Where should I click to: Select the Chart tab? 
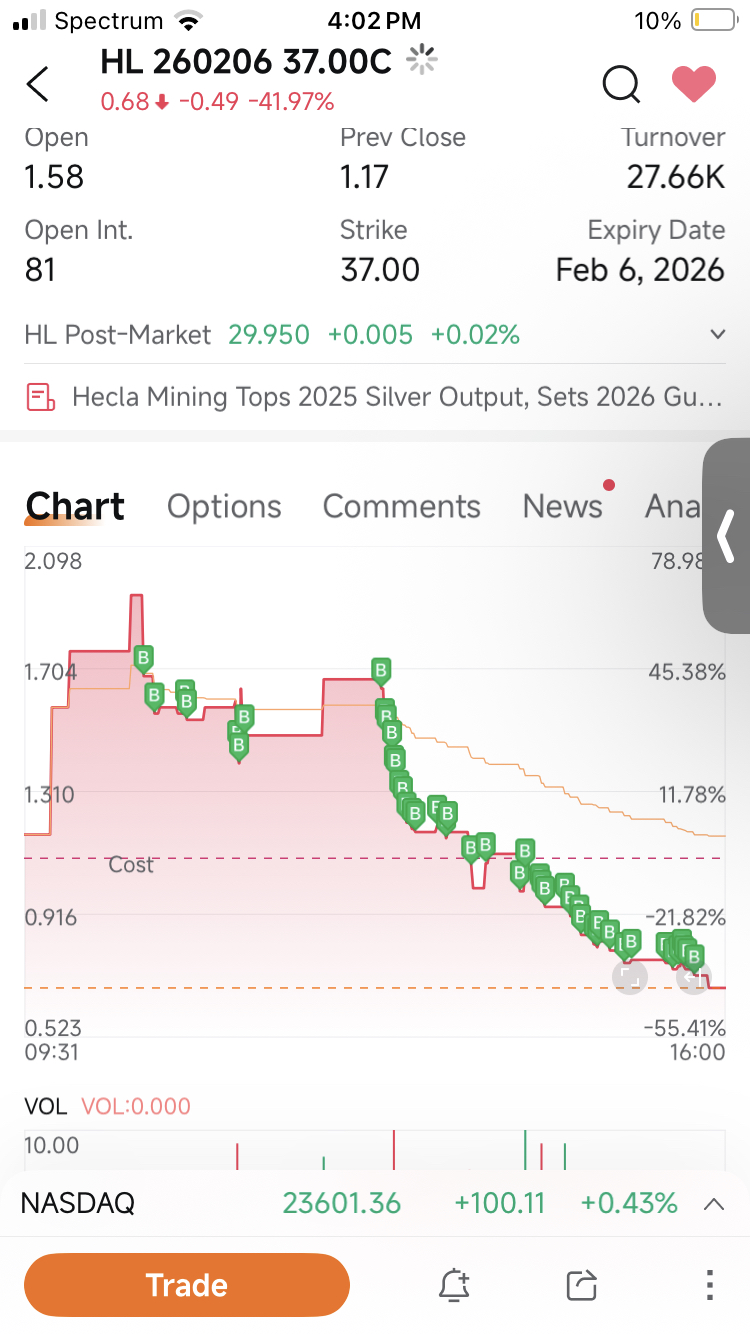pyautogui.click(x=75, y=506)
